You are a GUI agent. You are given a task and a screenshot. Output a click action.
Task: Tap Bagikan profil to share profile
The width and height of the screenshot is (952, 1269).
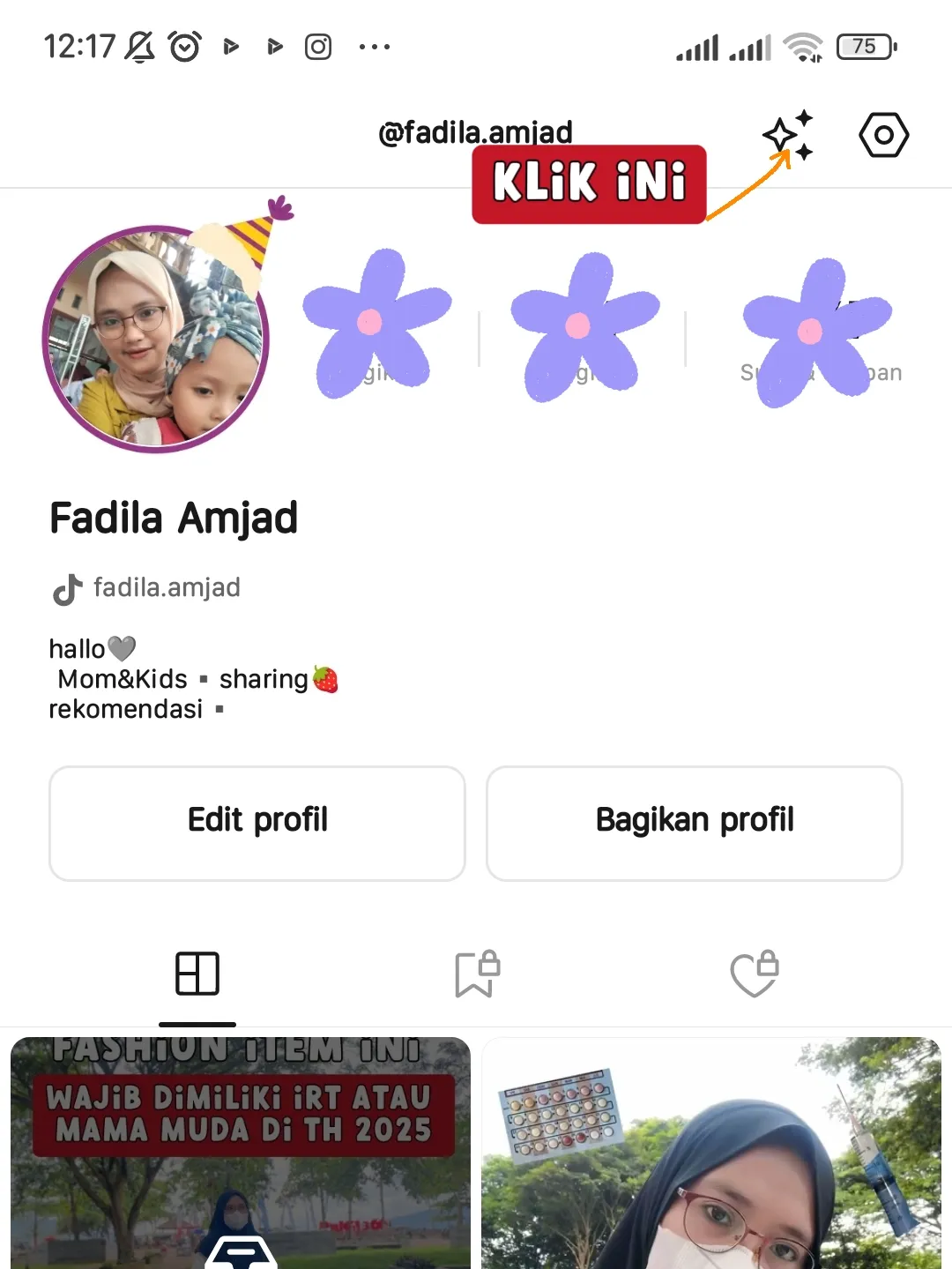pos(695,822)
